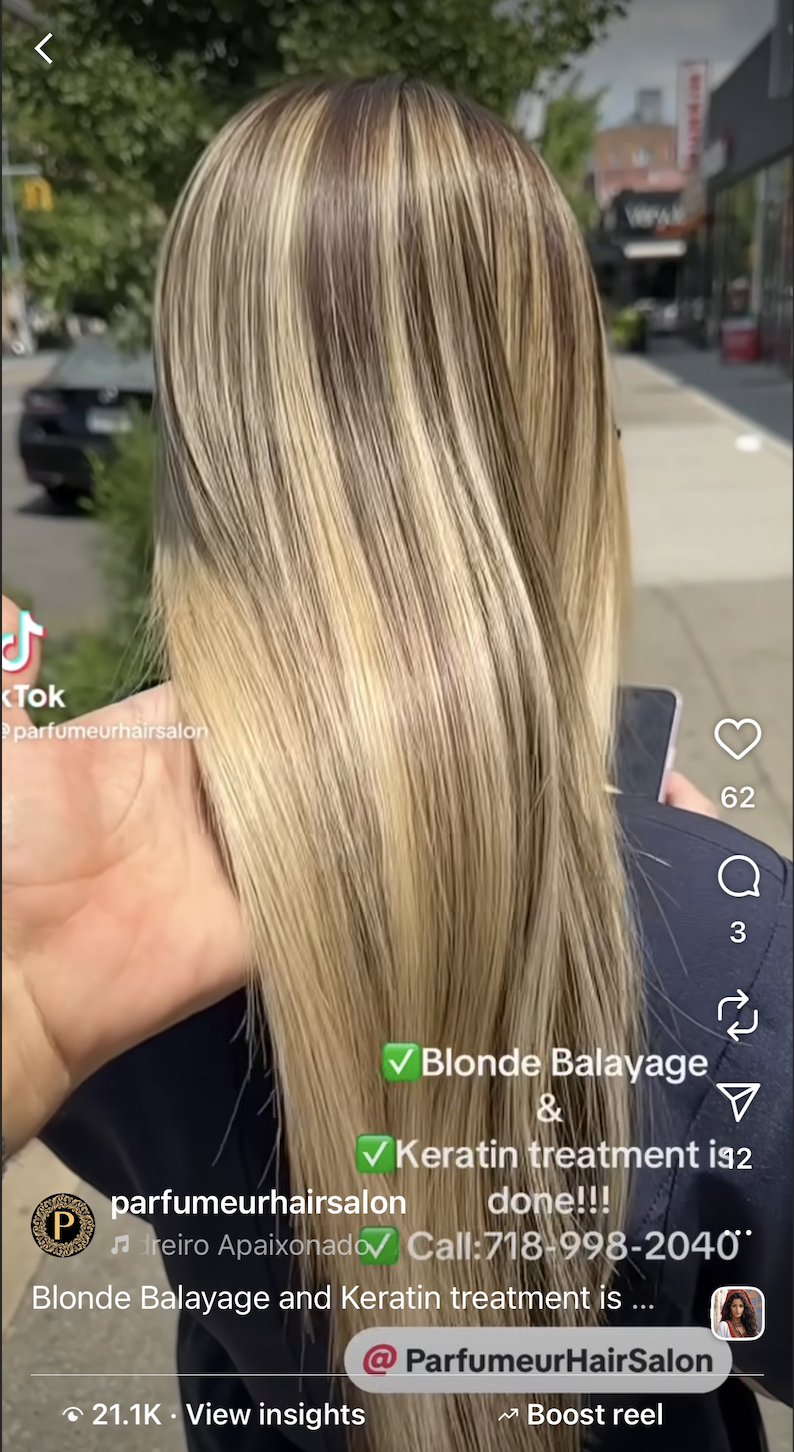Repost this reel
Image resolution: width=794 pixels, height=1452 pixels.
coord(738,1015)
